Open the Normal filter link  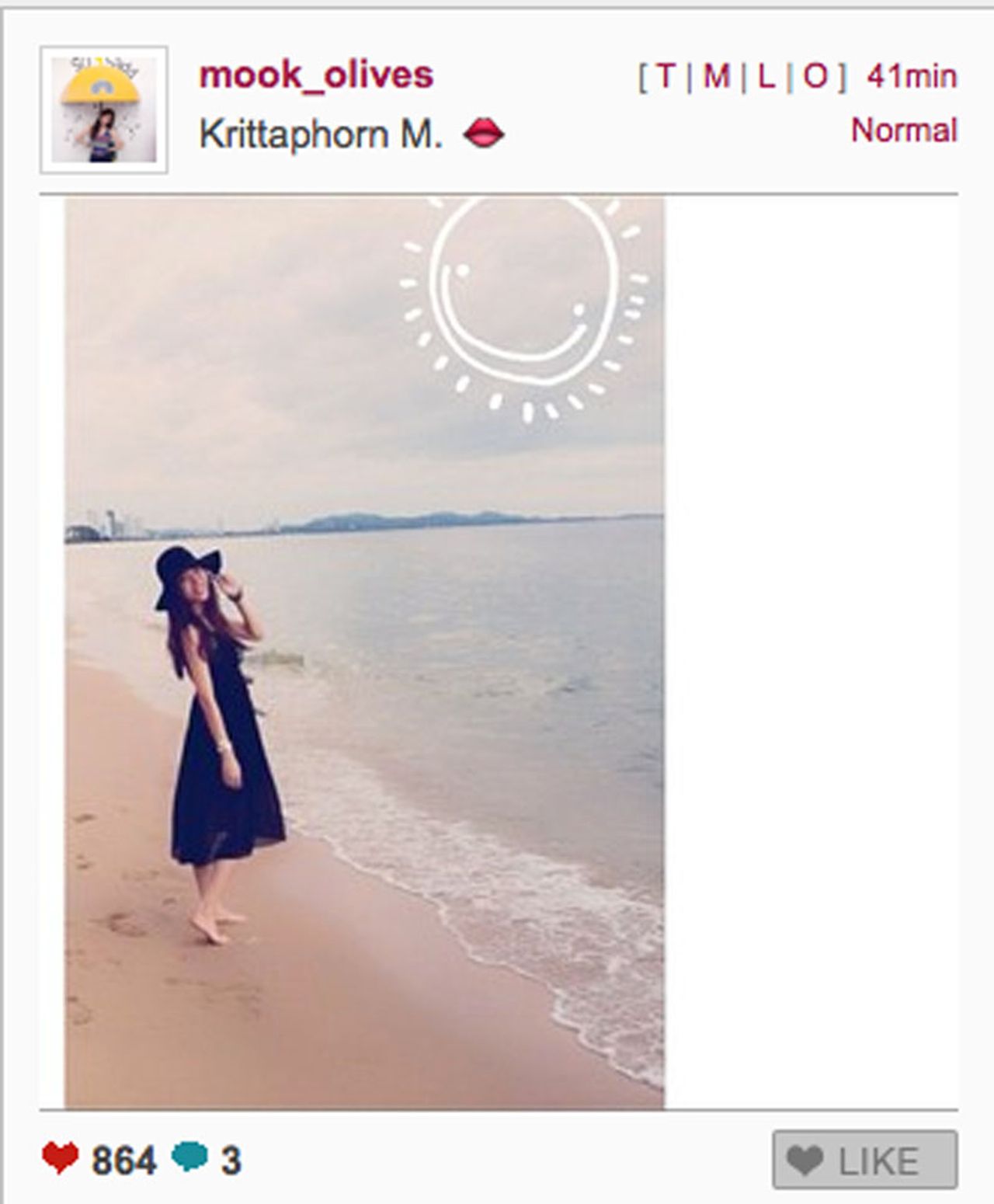tap(903, 130)
